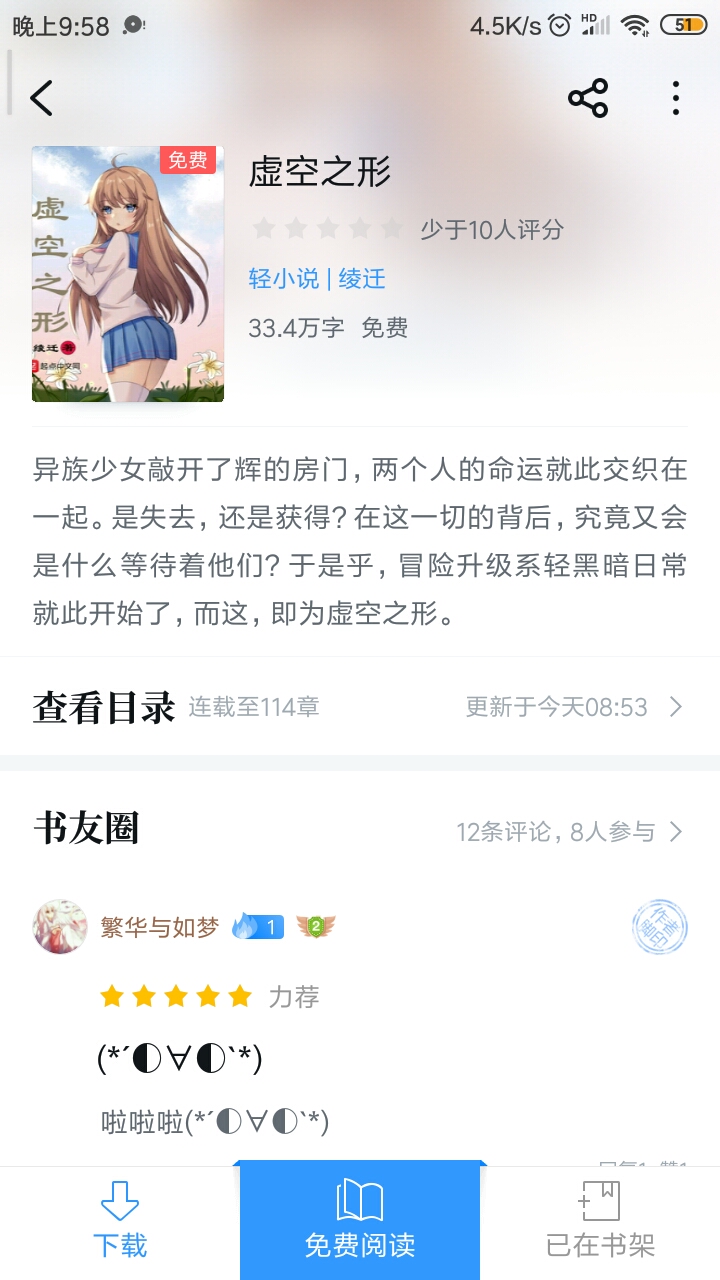Tap the 下载 download button
This screenshot has height=1280, width=720.
120,1220
